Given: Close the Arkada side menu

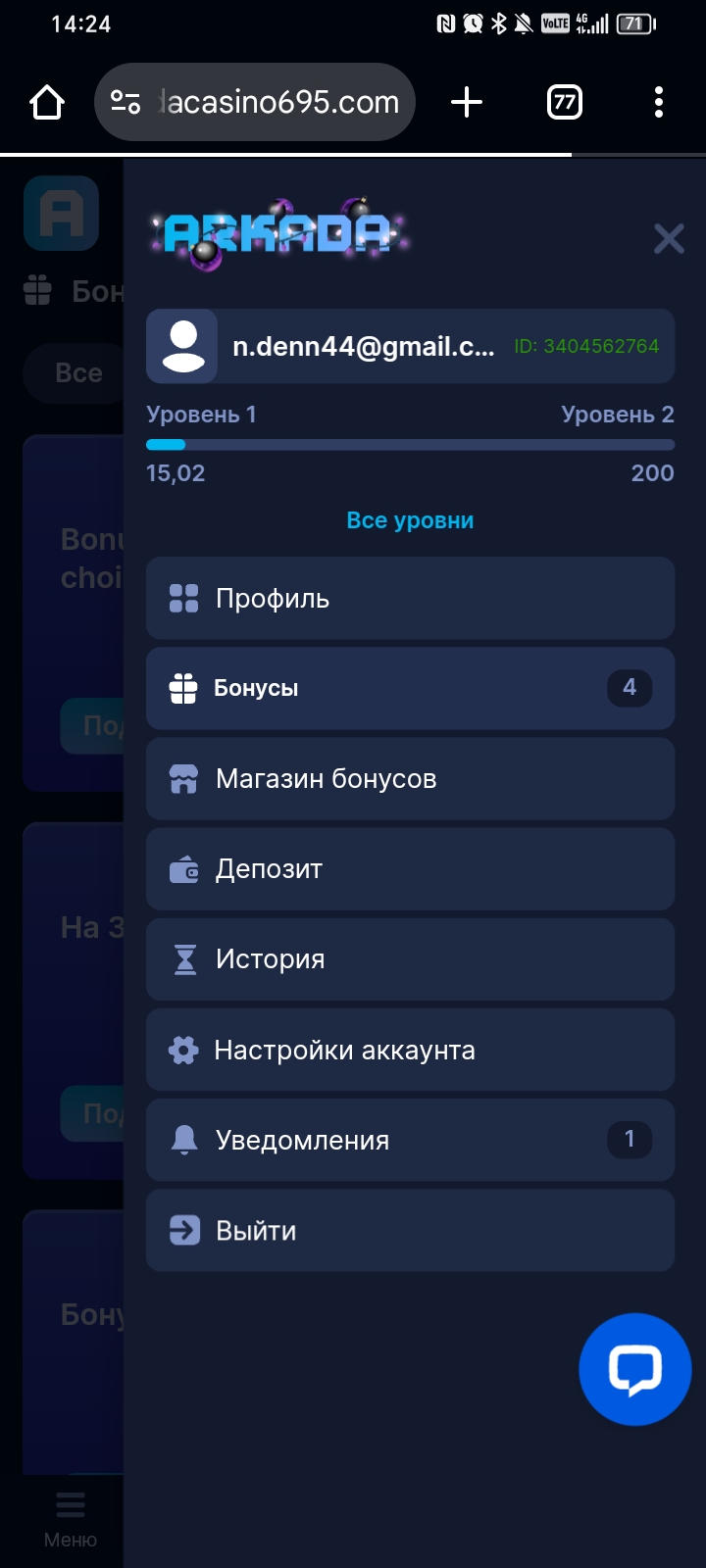Looking at the screenshot, I should pyautogui.click(x=669, y=238).
